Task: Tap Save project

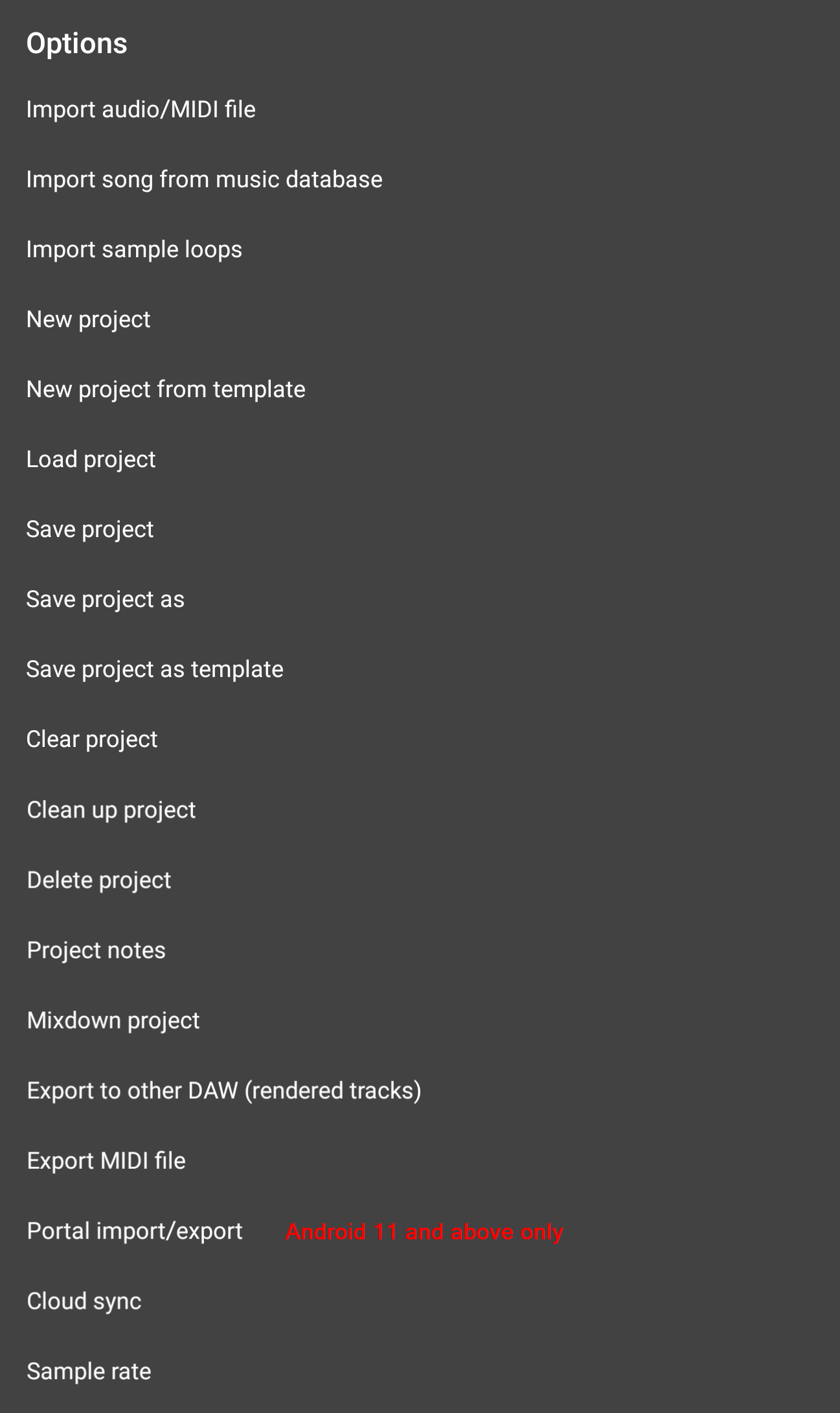Action: 90,529
